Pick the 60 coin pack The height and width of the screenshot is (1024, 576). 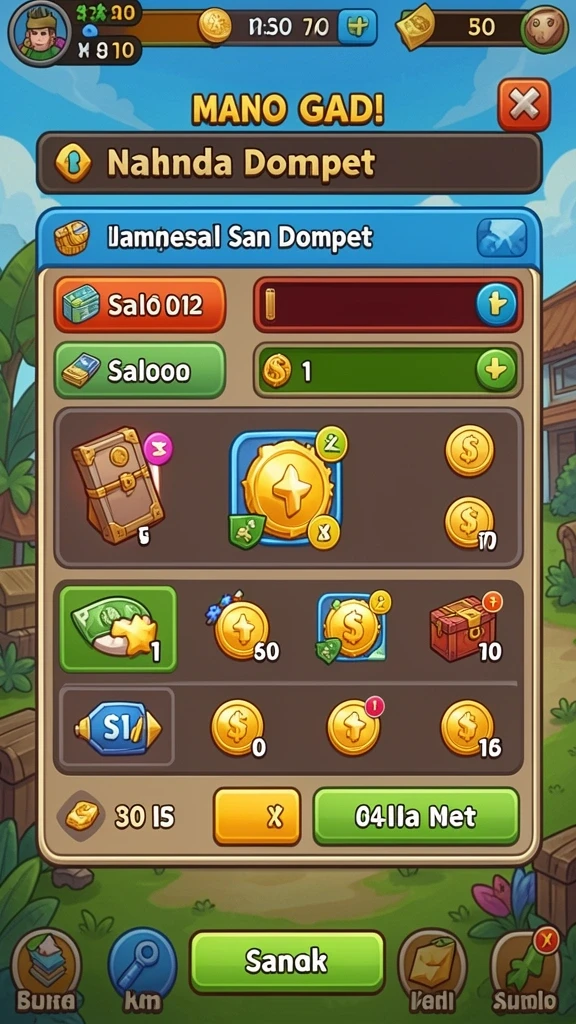tap(244, 629)
